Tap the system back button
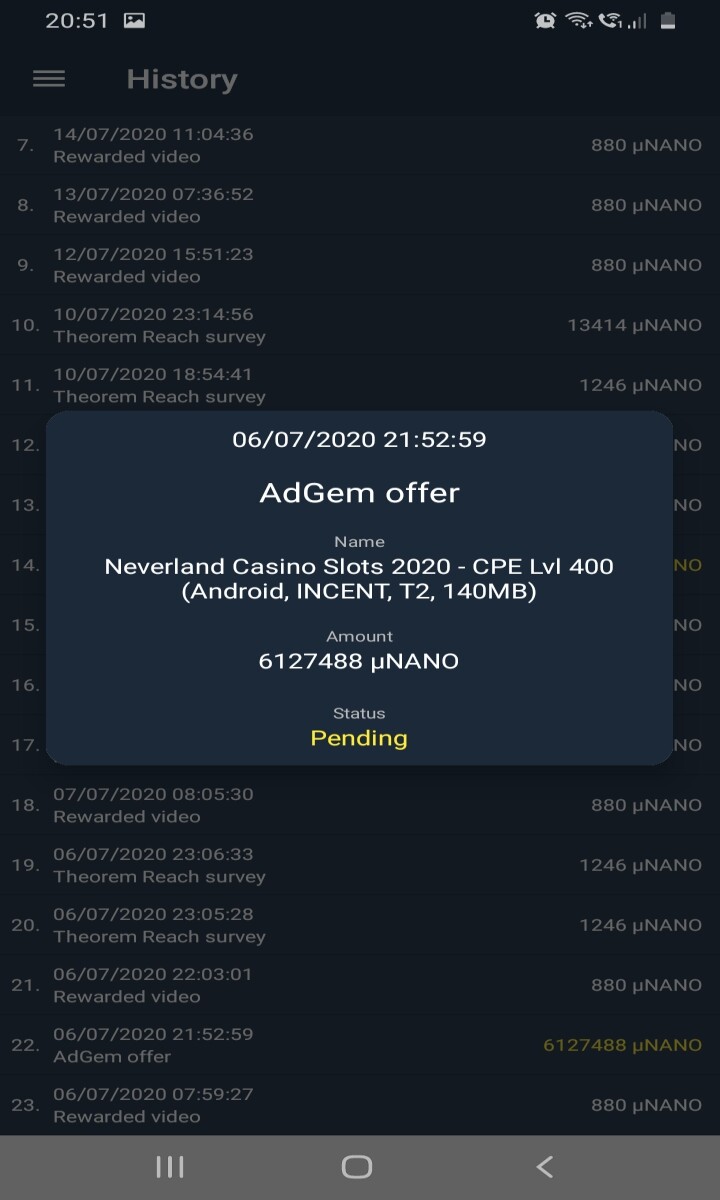Image resolution: width=720 pixels, height=1200 pixels. 544,1166
